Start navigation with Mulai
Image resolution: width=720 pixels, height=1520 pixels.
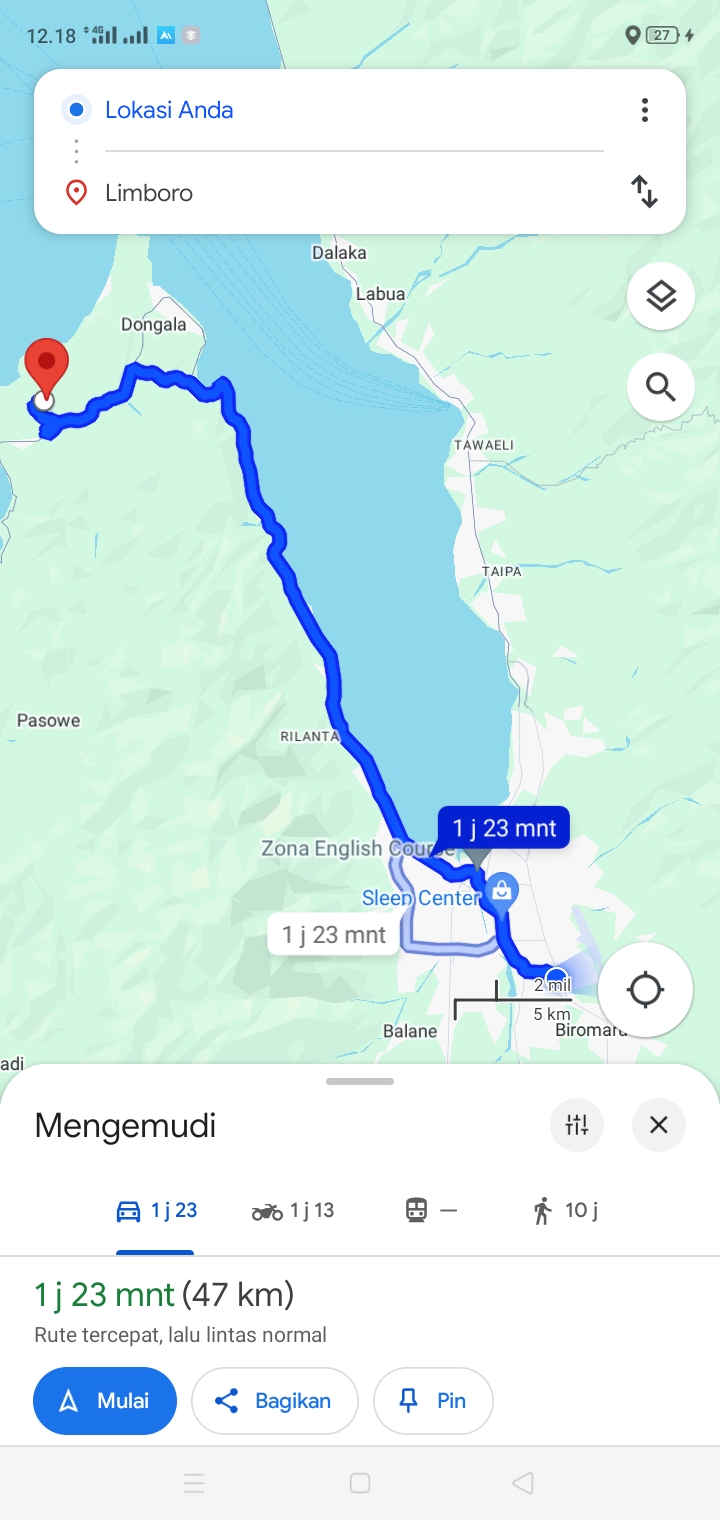(105, 1401)
